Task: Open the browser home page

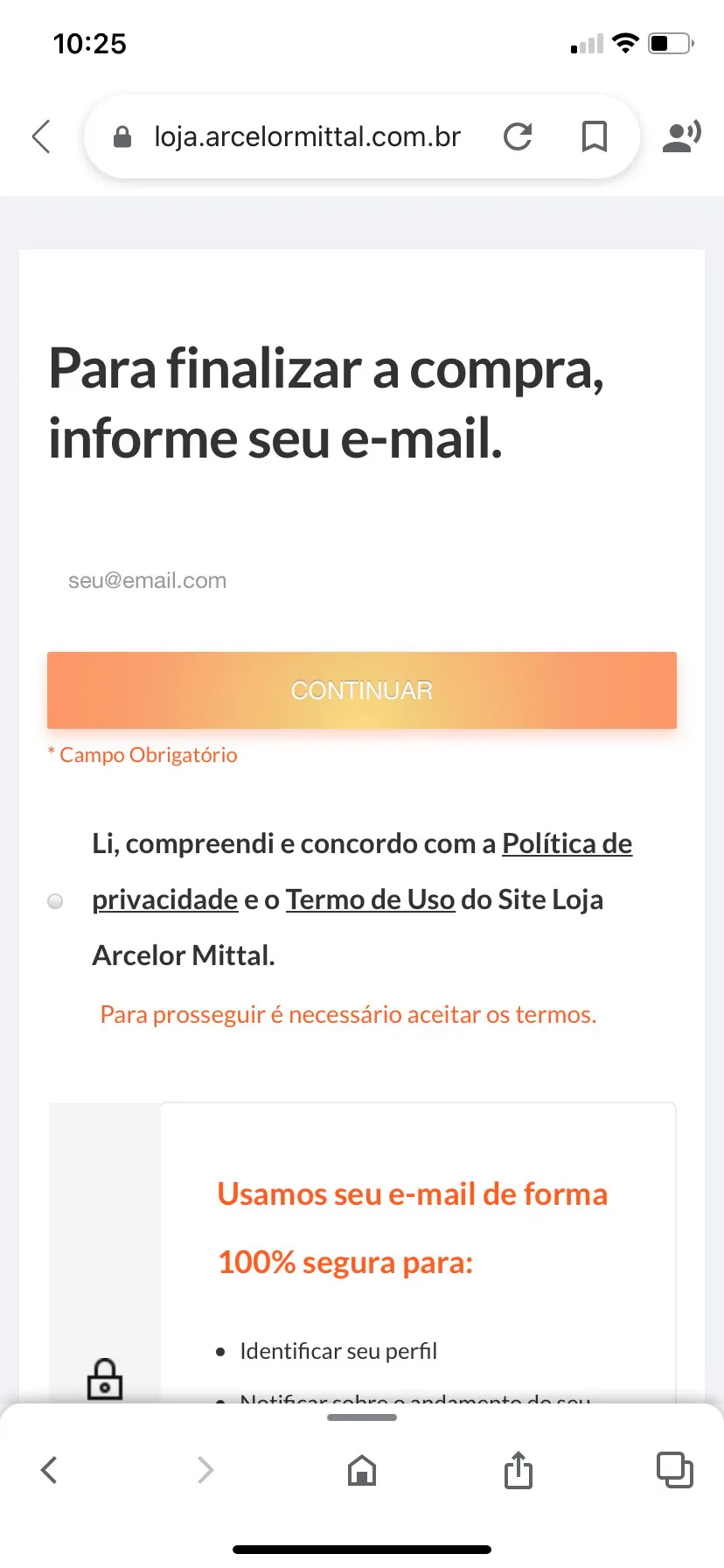Action: click(x=362, y=1470)
